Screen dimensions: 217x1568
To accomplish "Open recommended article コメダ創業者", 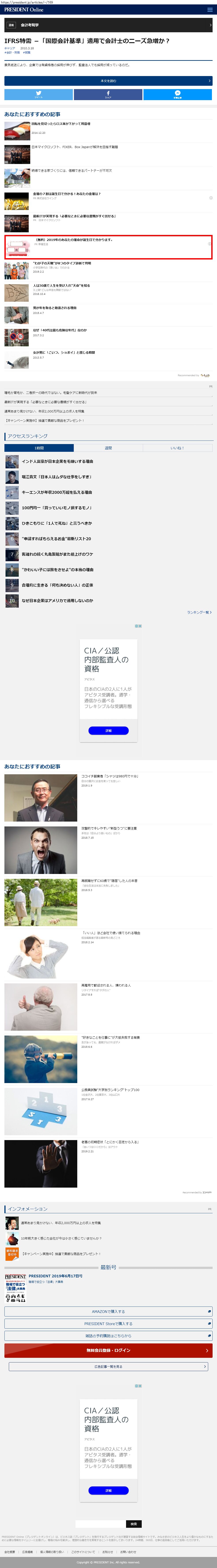I will (109, 776).
